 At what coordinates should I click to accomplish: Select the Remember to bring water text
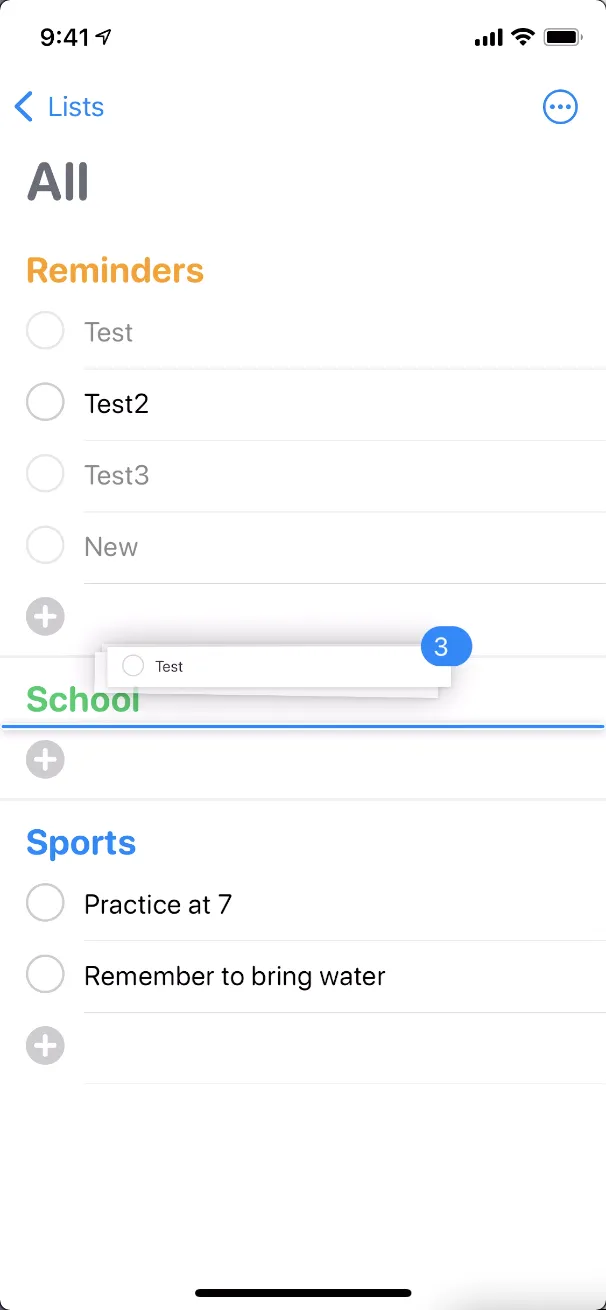[x=235, y=977]
